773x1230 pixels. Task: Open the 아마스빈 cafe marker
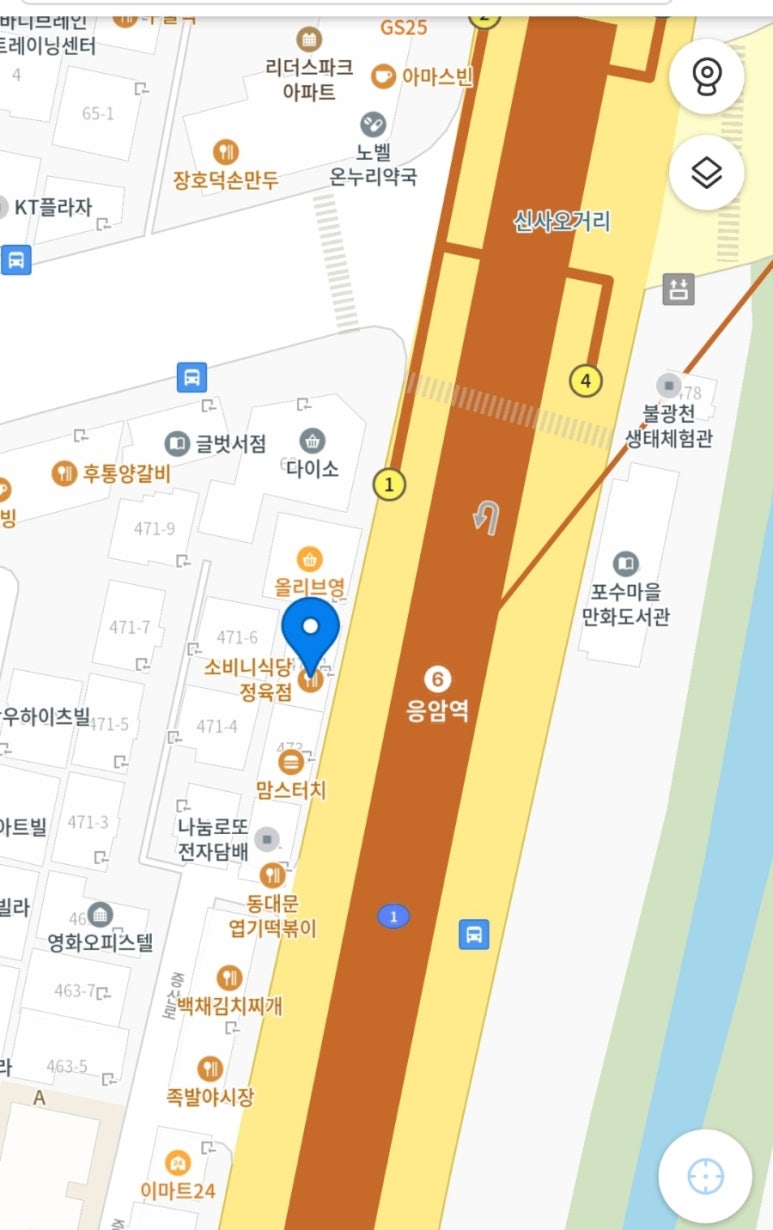383,76
